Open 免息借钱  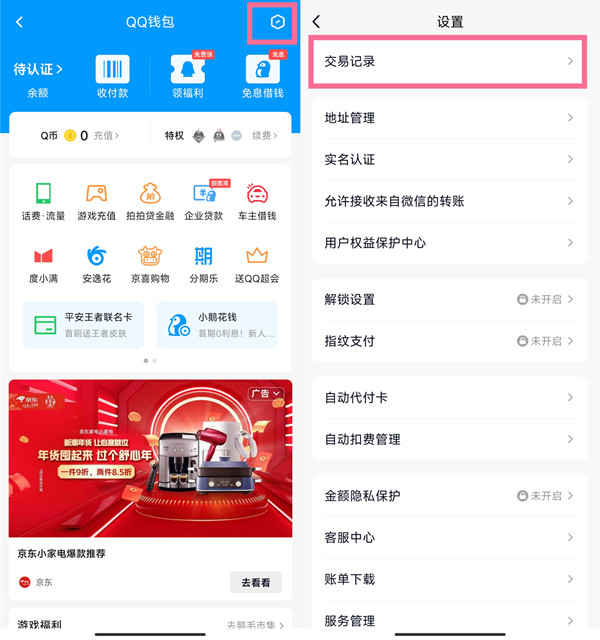[x=262, y=76]
